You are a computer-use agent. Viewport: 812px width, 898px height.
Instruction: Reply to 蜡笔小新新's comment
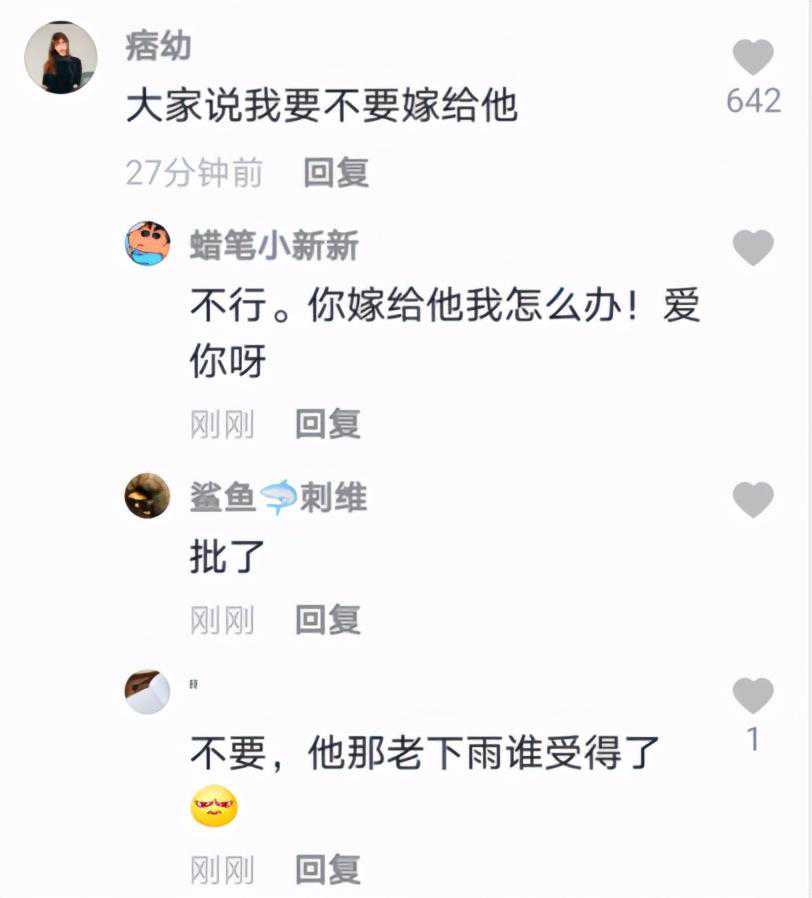[x=327, y=424]
